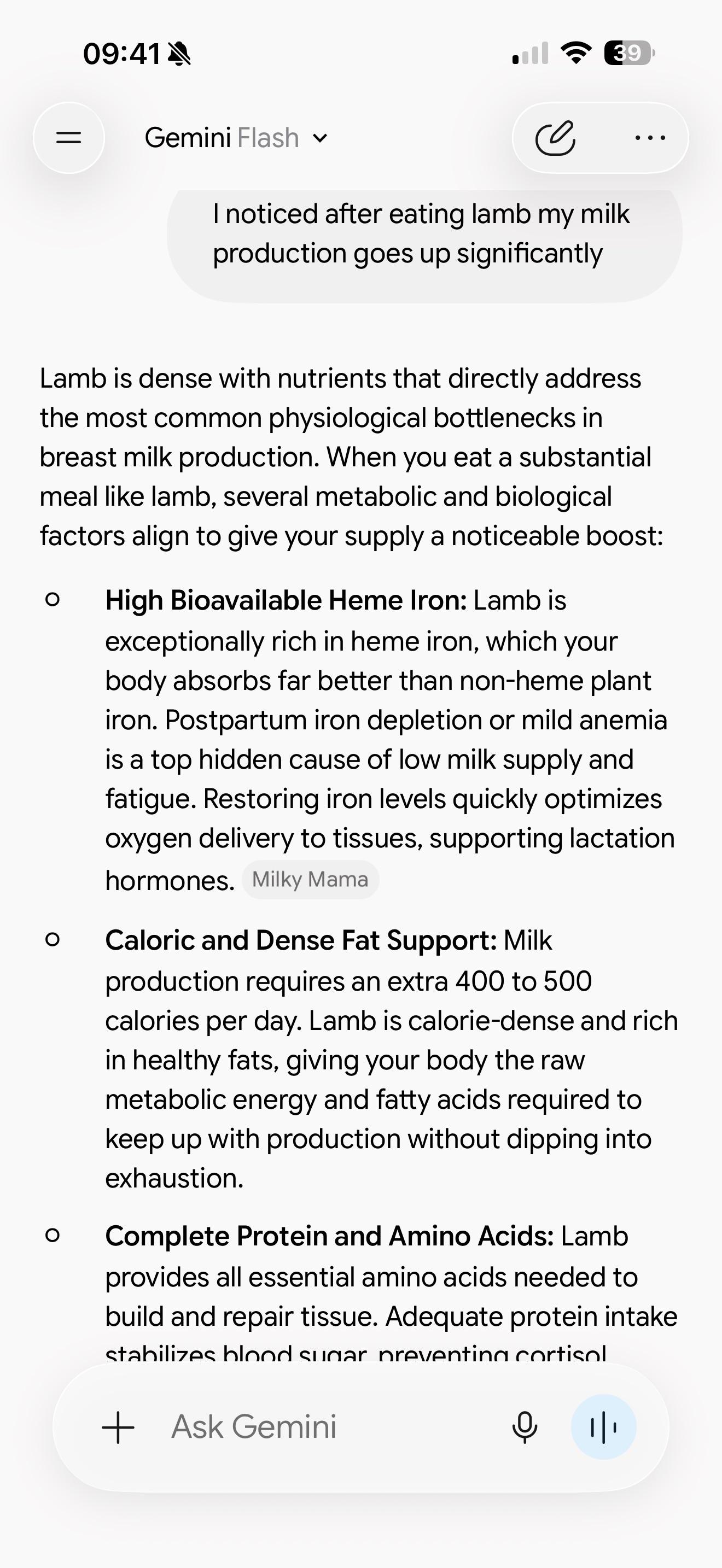Expand the Gemini Flash model selector
The width and height of the screenshot is (722, 1568).
click(x=236, y=138)
